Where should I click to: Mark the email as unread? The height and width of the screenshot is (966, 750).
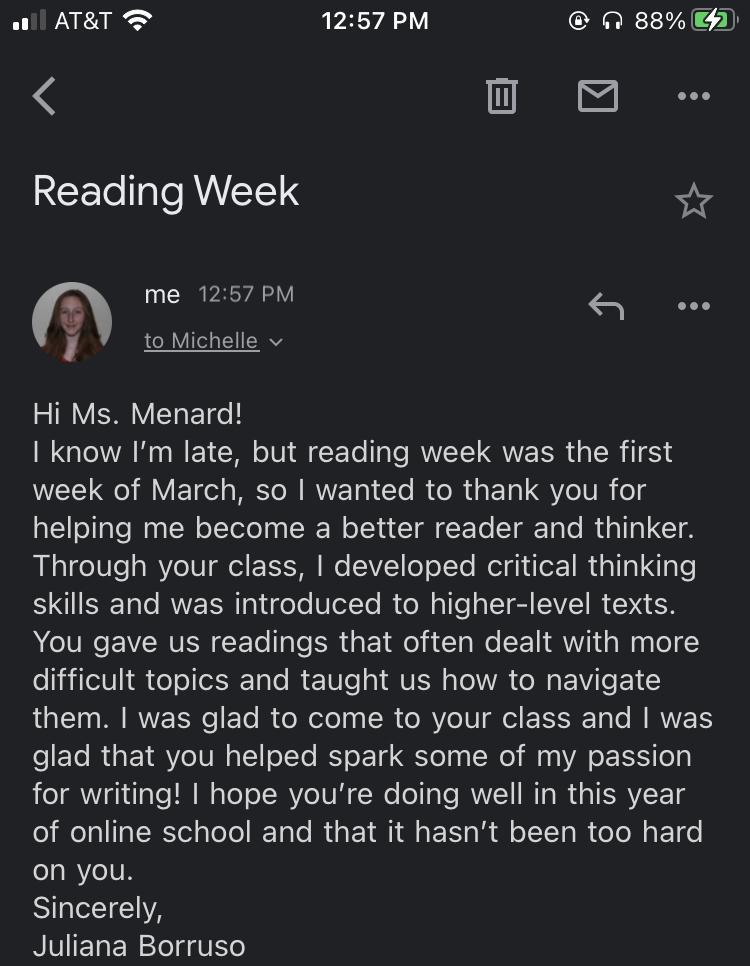[598, 96]
